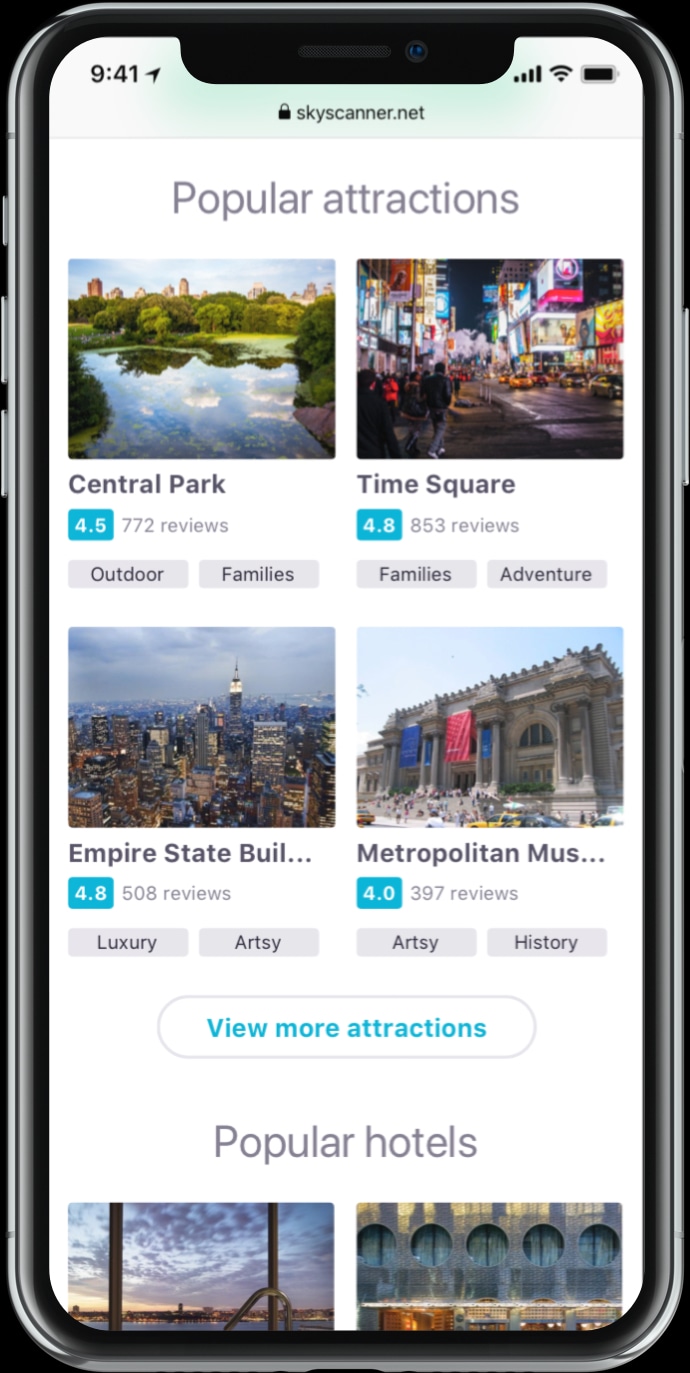Select the Families chip under Central Park

click(x=258, y=574)
